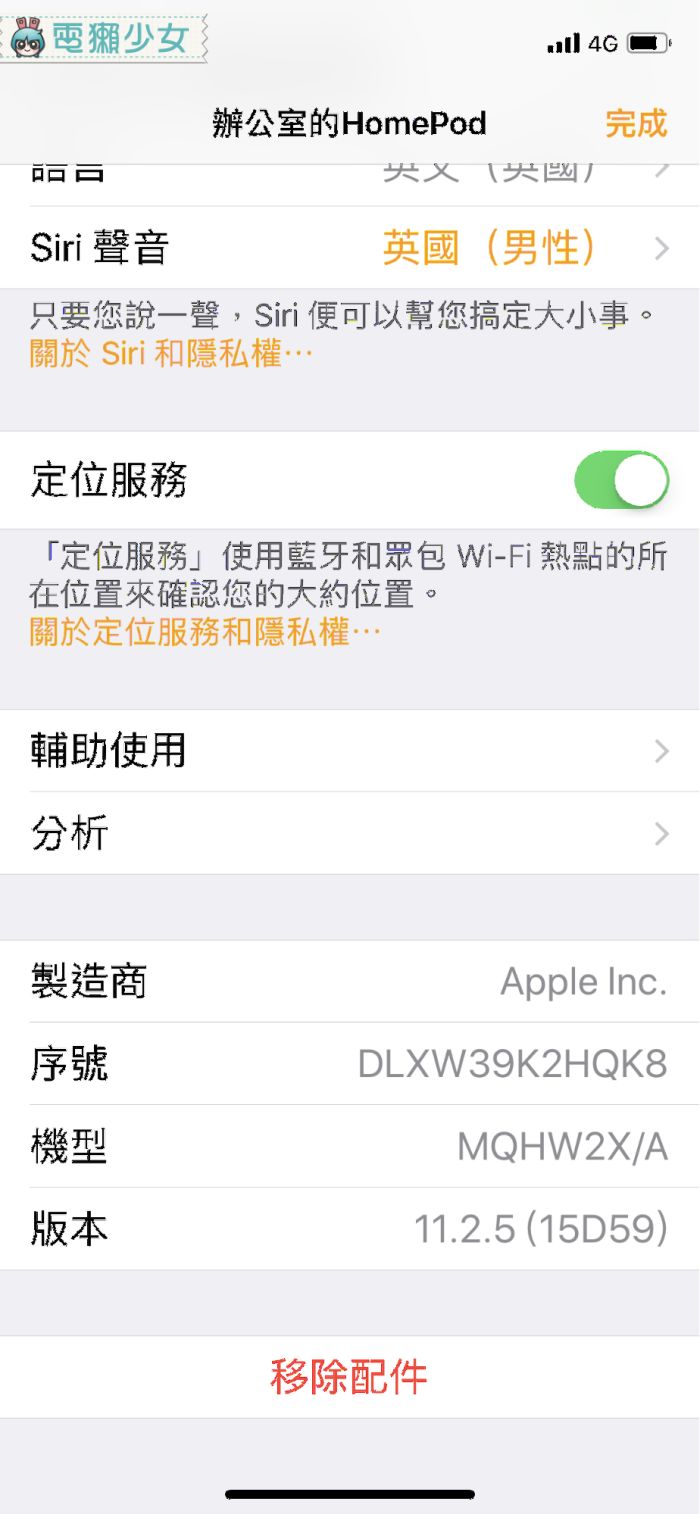Open the 分析 analytics row
The image size is (700, 1514).
[x=350, y=833]
